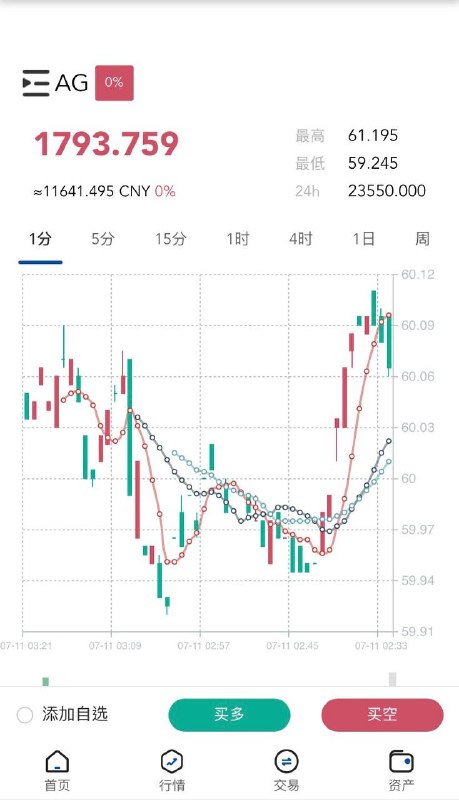
Task: Switch to the 15分 chart interval
Action: 171,238
